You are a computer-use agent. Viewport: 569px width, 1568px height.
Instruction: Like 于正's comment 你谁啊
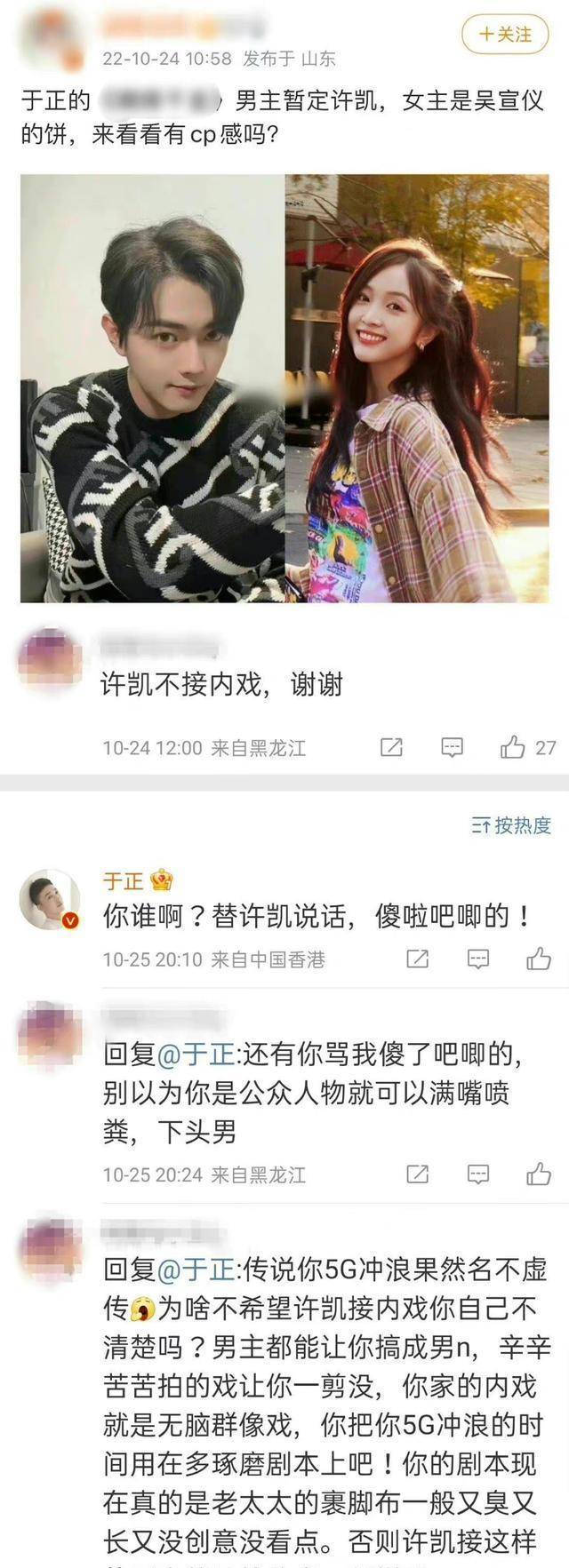tap(538, 959)
